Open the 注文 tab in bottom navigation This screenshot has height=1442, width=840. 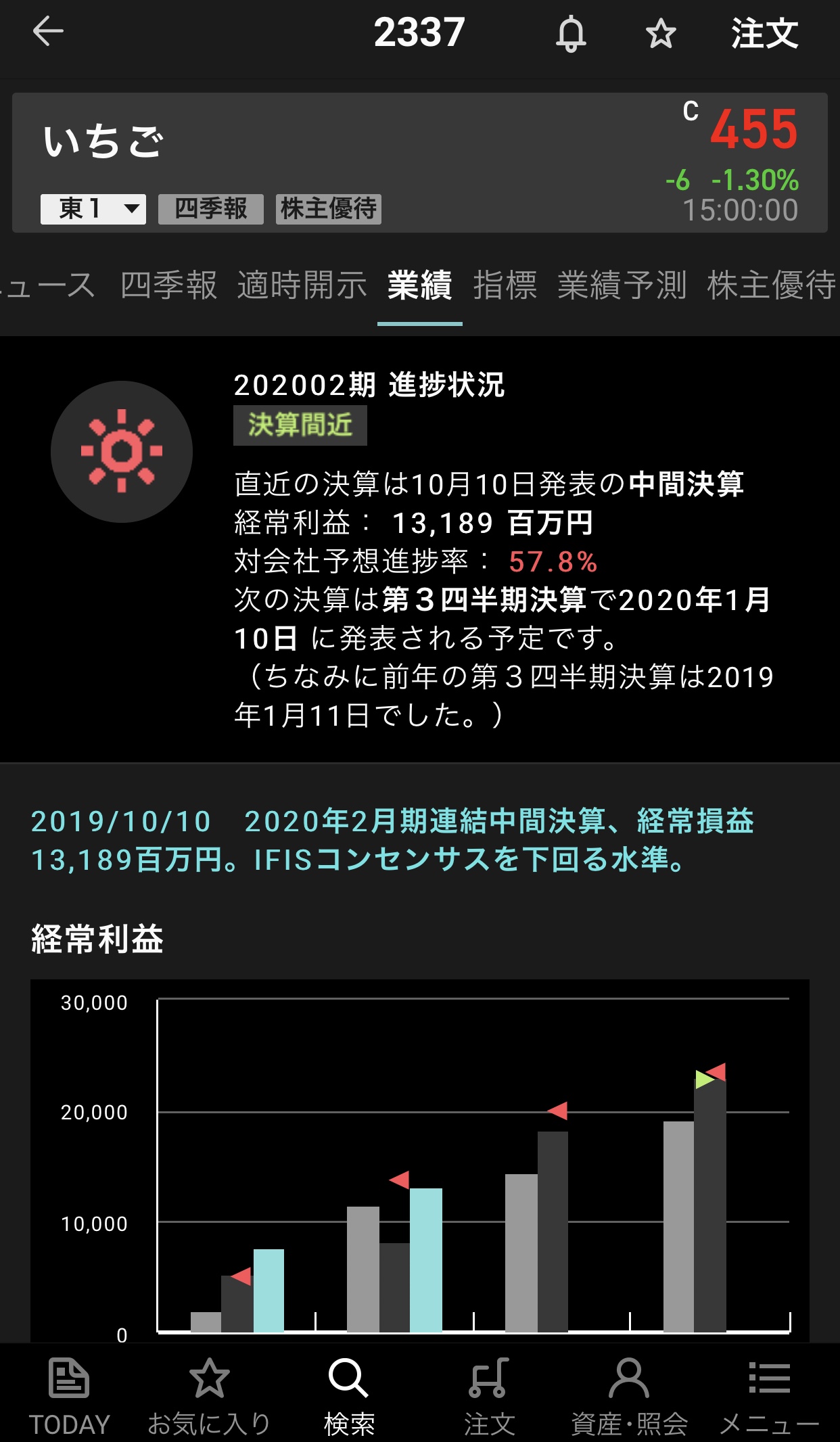pyautogui.click(x=489, y=1395)
